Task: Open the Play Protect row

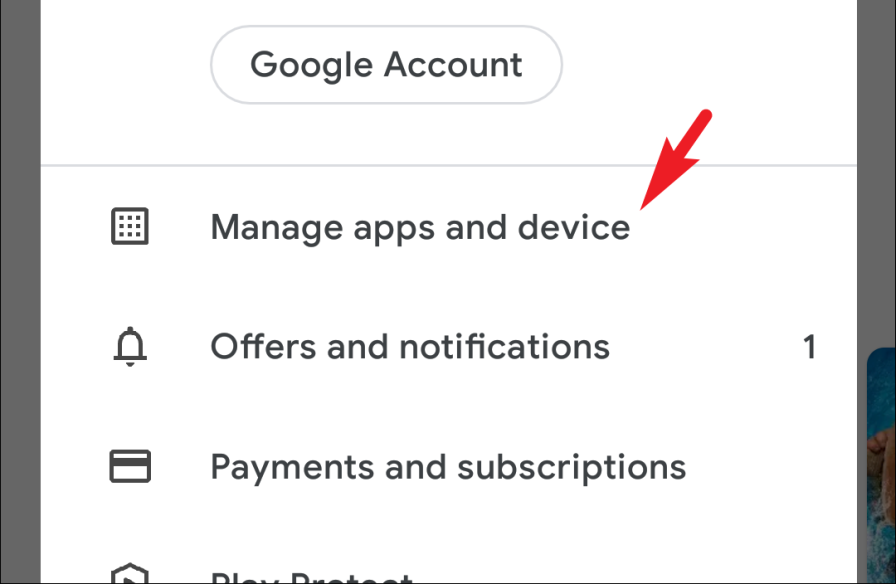Action: [x=312, y=576]
